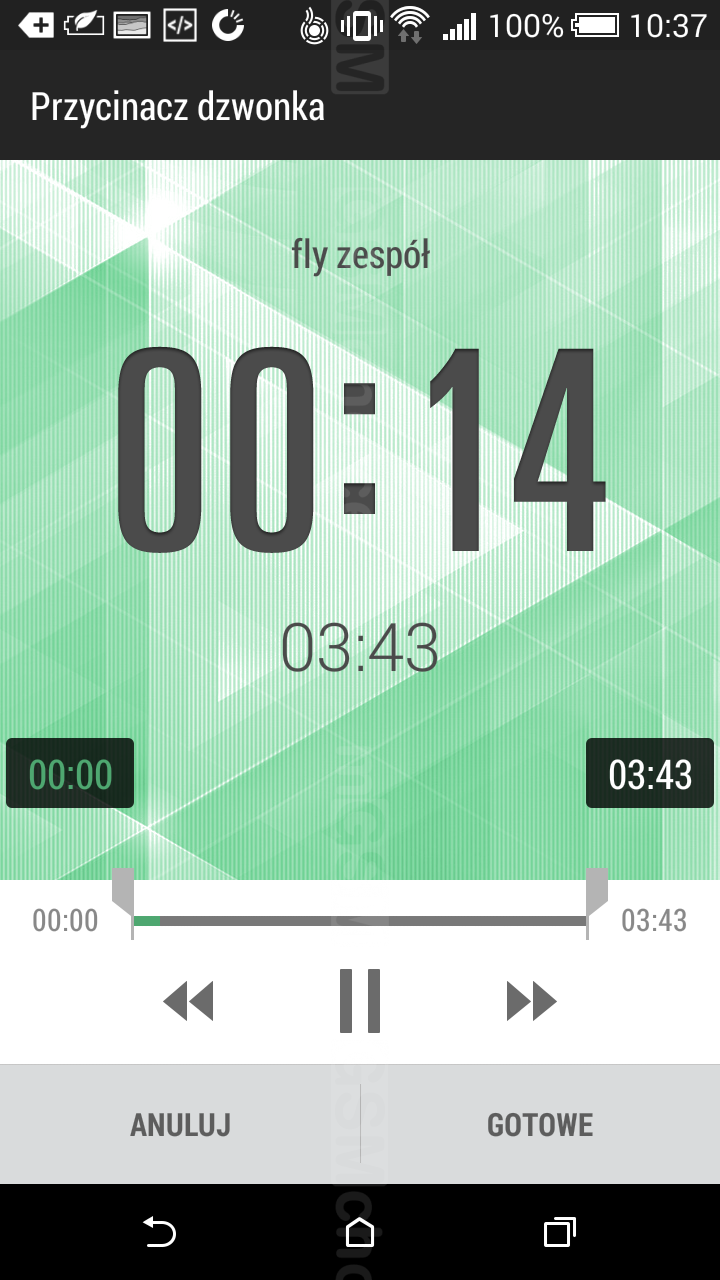Select the 03:43 end time box

[650, 773]
